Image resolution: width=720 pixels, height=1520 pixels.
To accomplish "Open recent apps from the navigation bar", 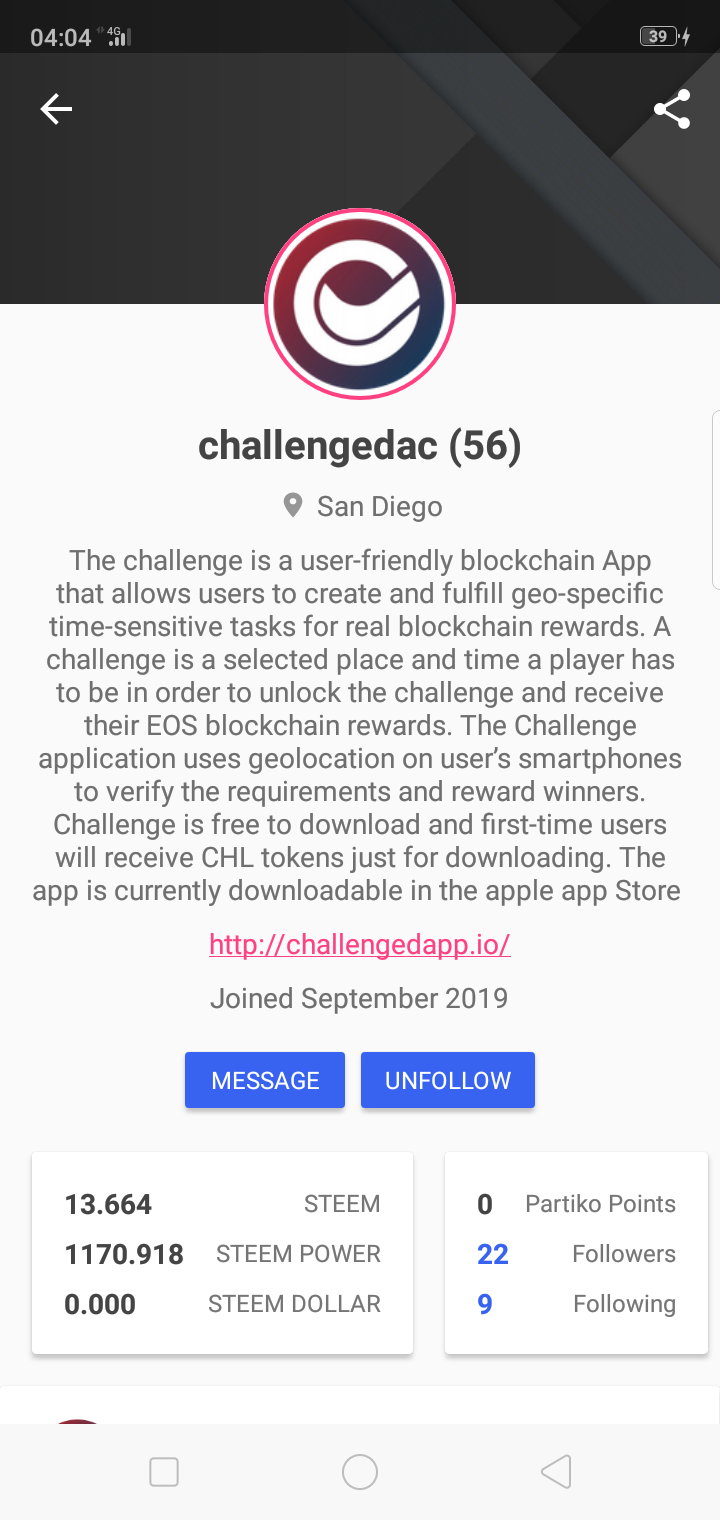I will click(x=164, y=1471).
